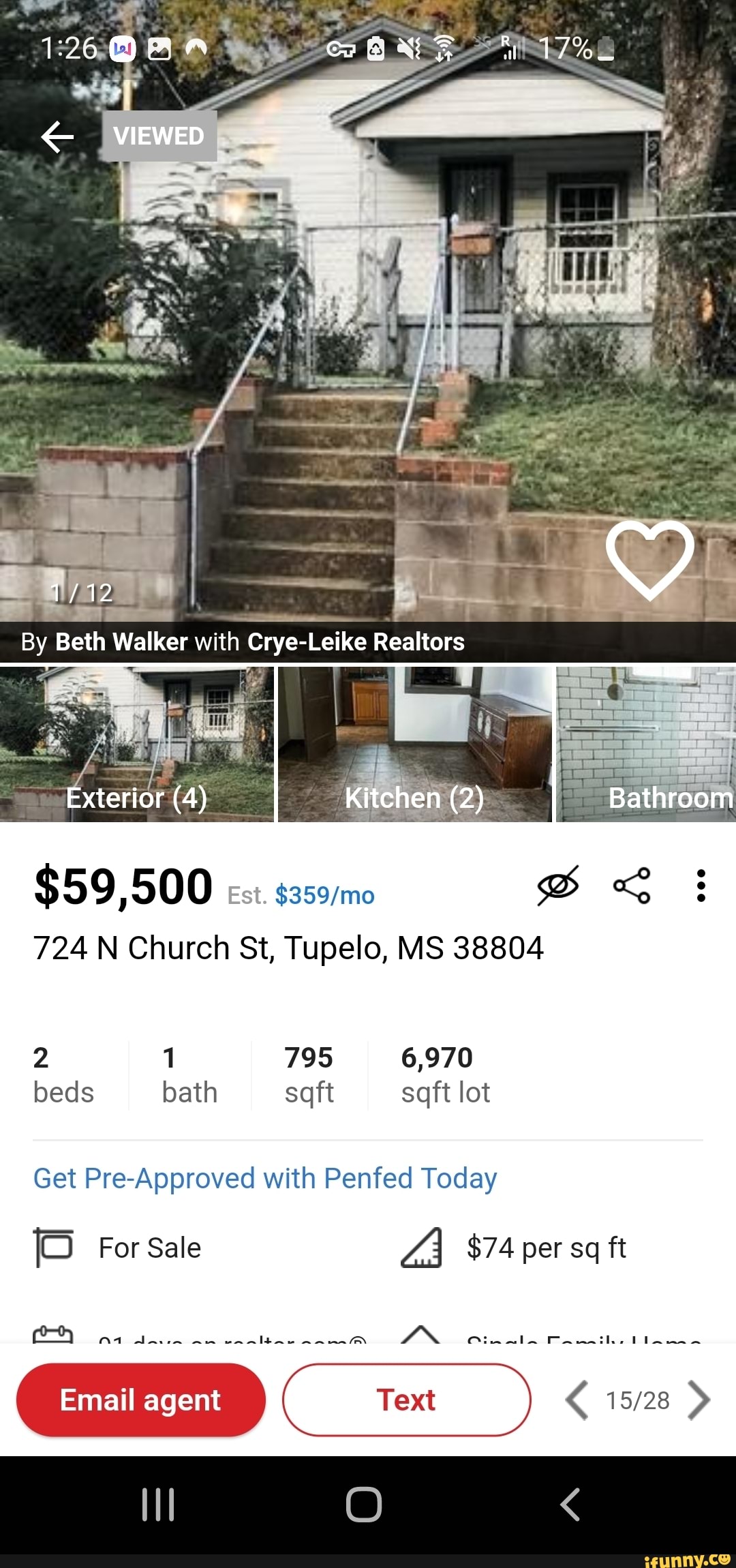
Task: Go to the previous listing
Action: pos(577,1400)
